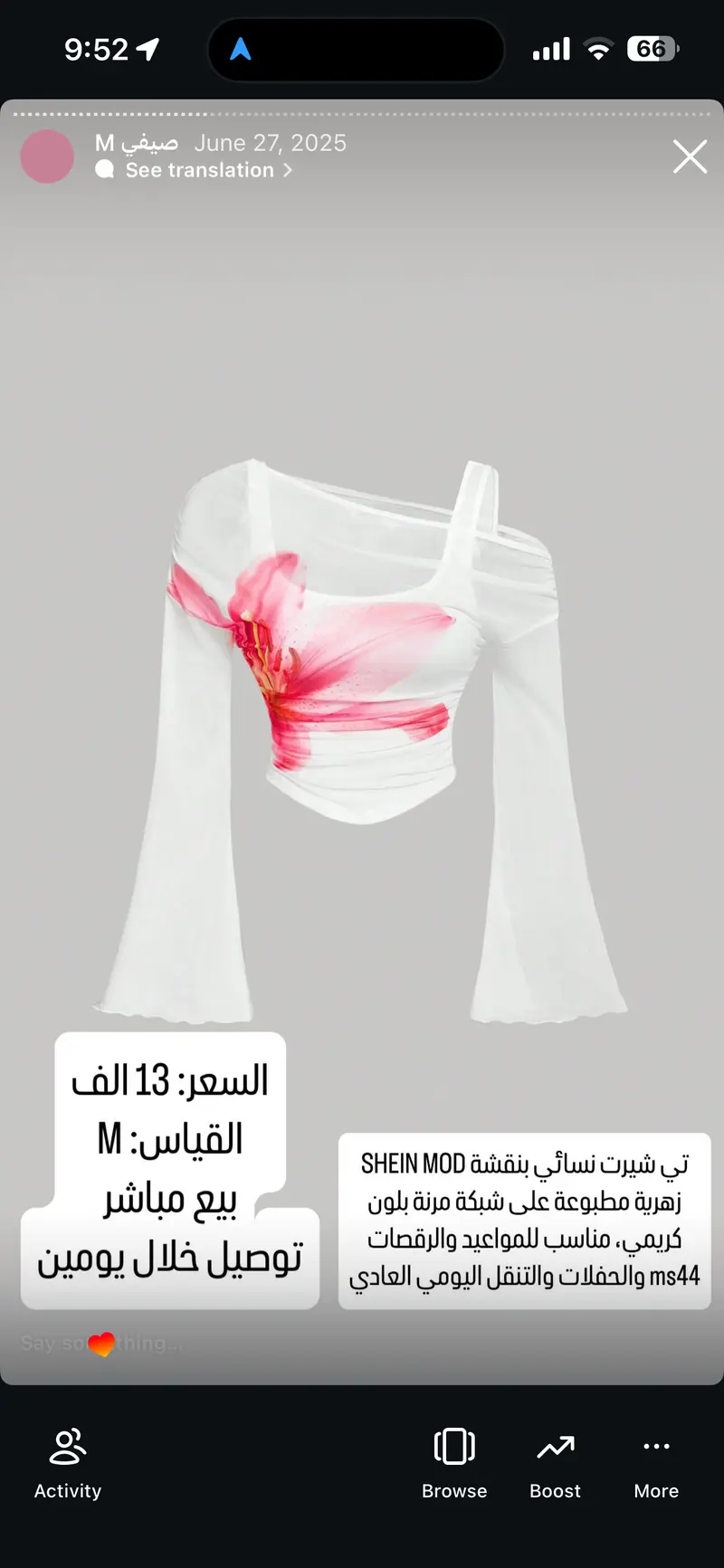Expand the chevron next to See translation
Viewport: 724px width, 1568px height.
[288, 170]
